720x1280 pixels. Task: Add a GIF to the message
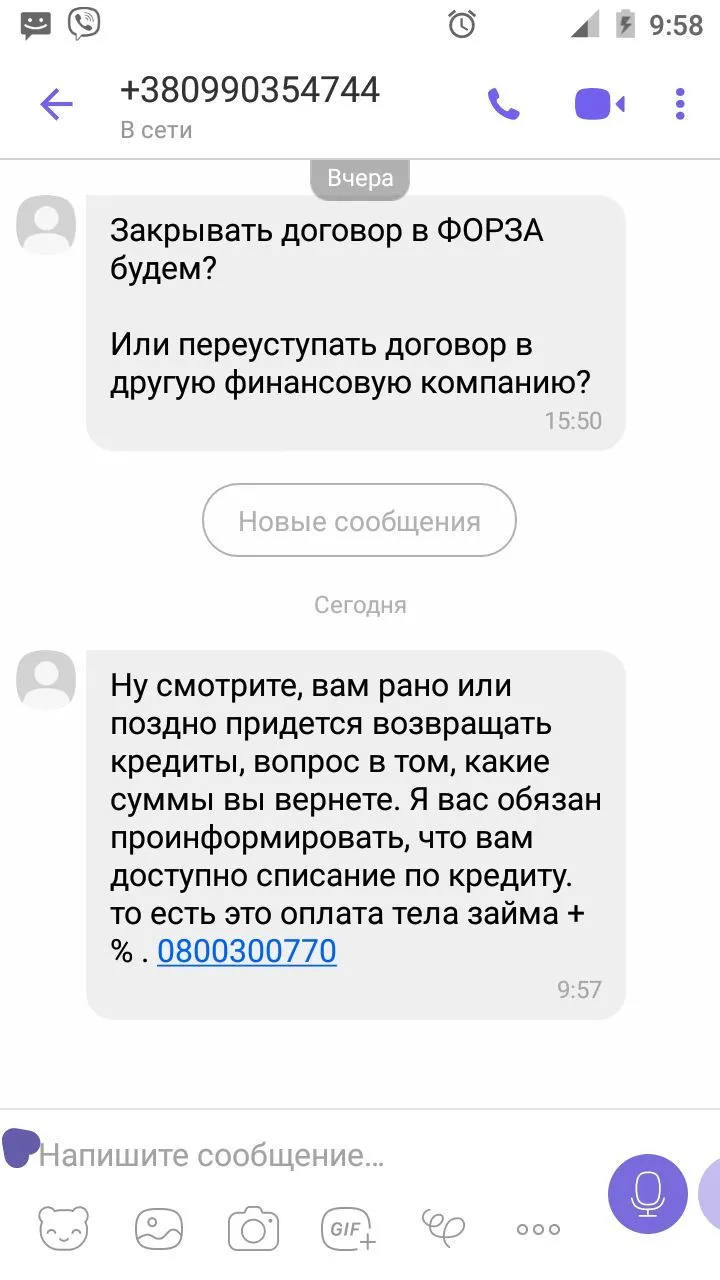click(347, 1229)
